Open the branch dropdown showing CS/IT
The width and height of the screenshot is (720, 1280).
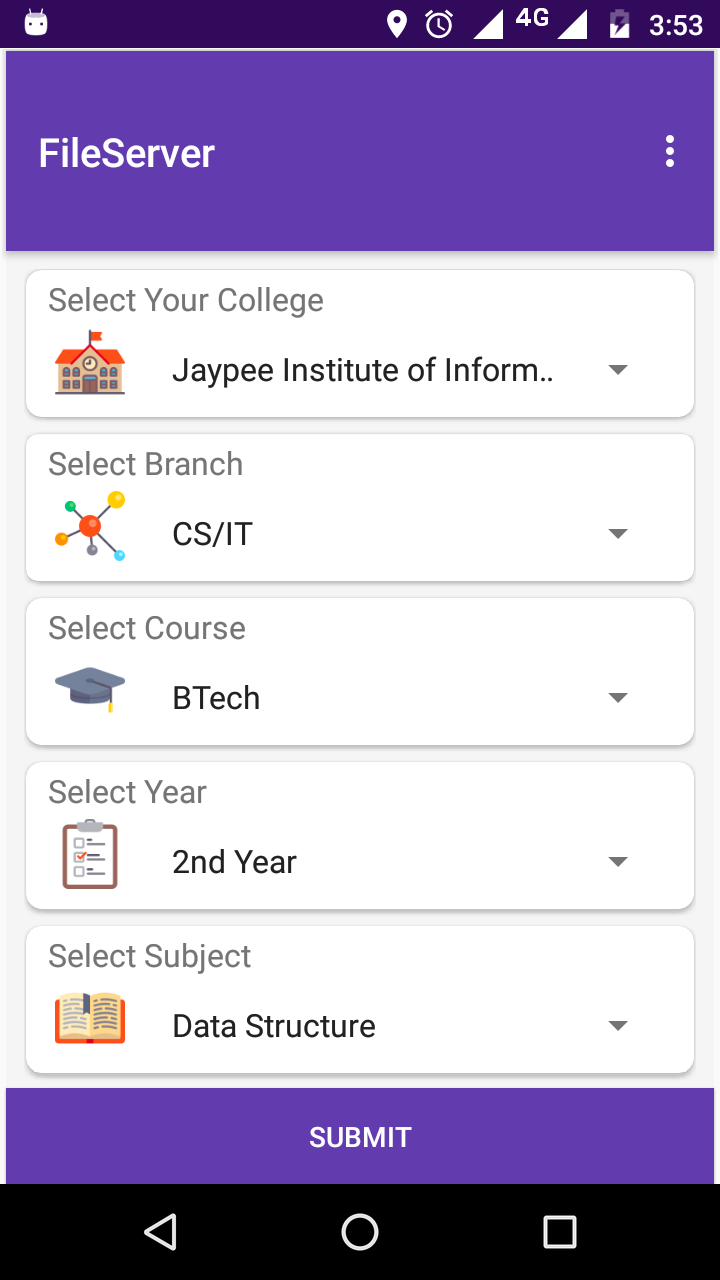(618, 533)
